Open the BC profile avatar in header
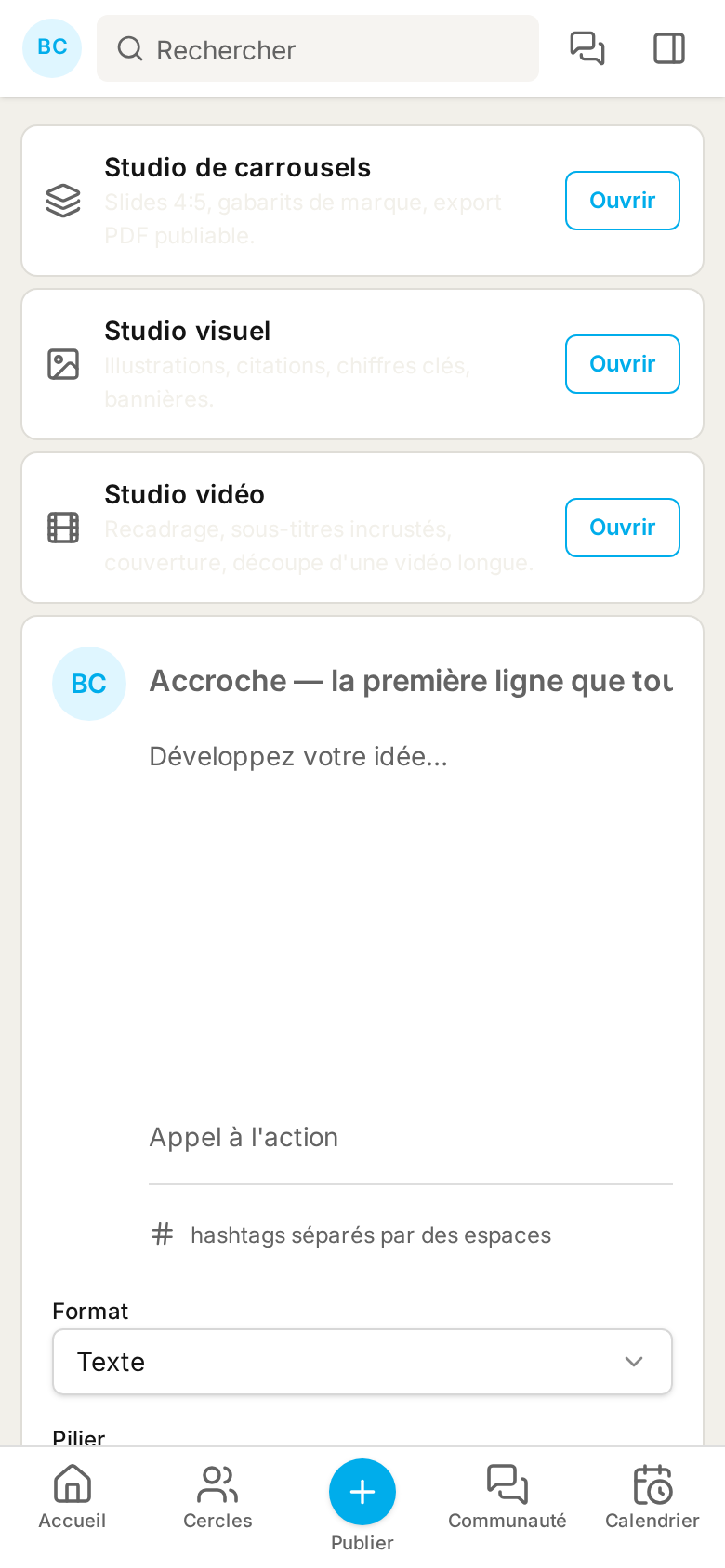 pos(52,48)
